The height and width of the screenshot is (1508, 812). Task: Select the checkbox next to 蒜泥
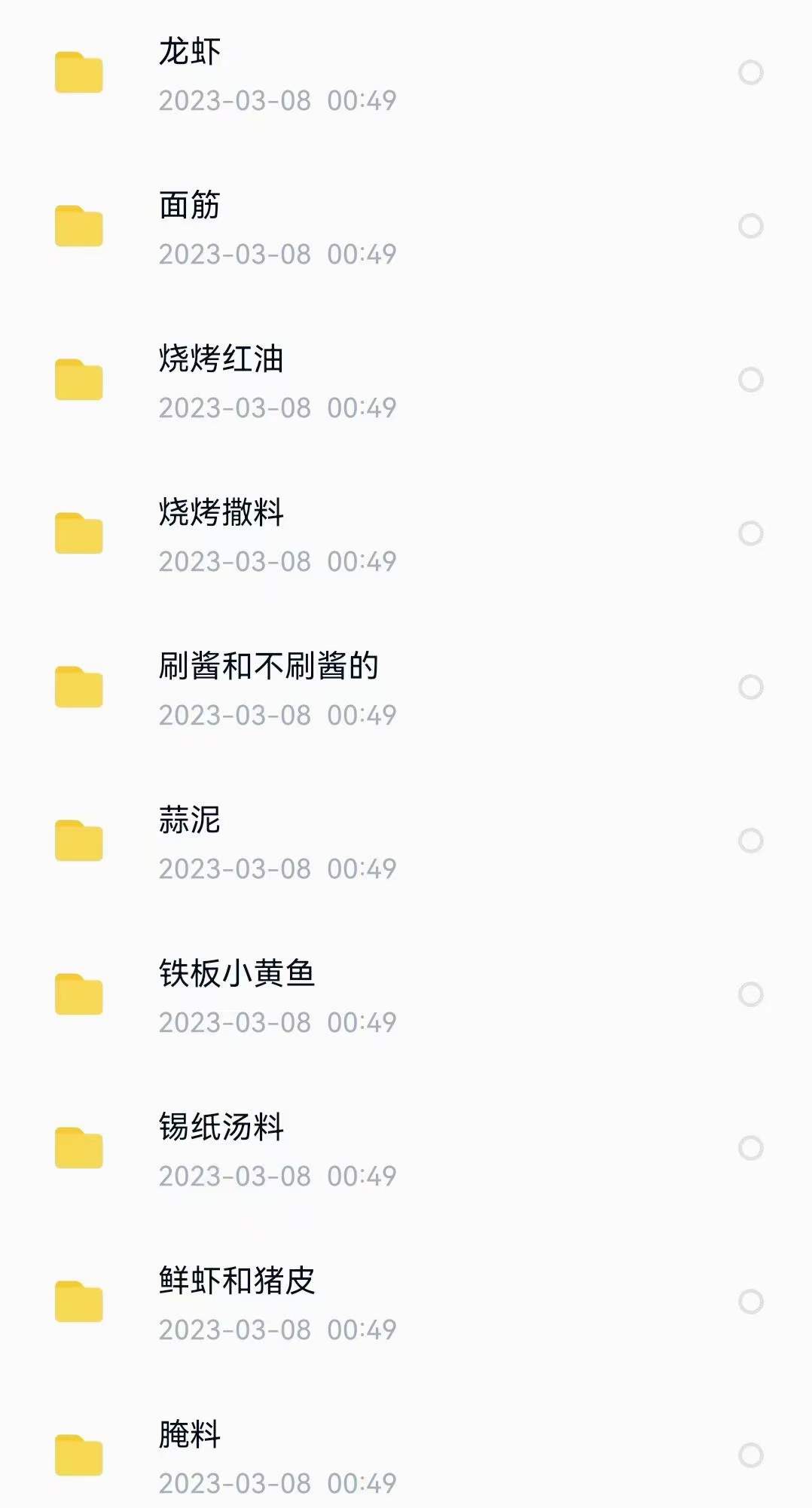tap(749, 840)
